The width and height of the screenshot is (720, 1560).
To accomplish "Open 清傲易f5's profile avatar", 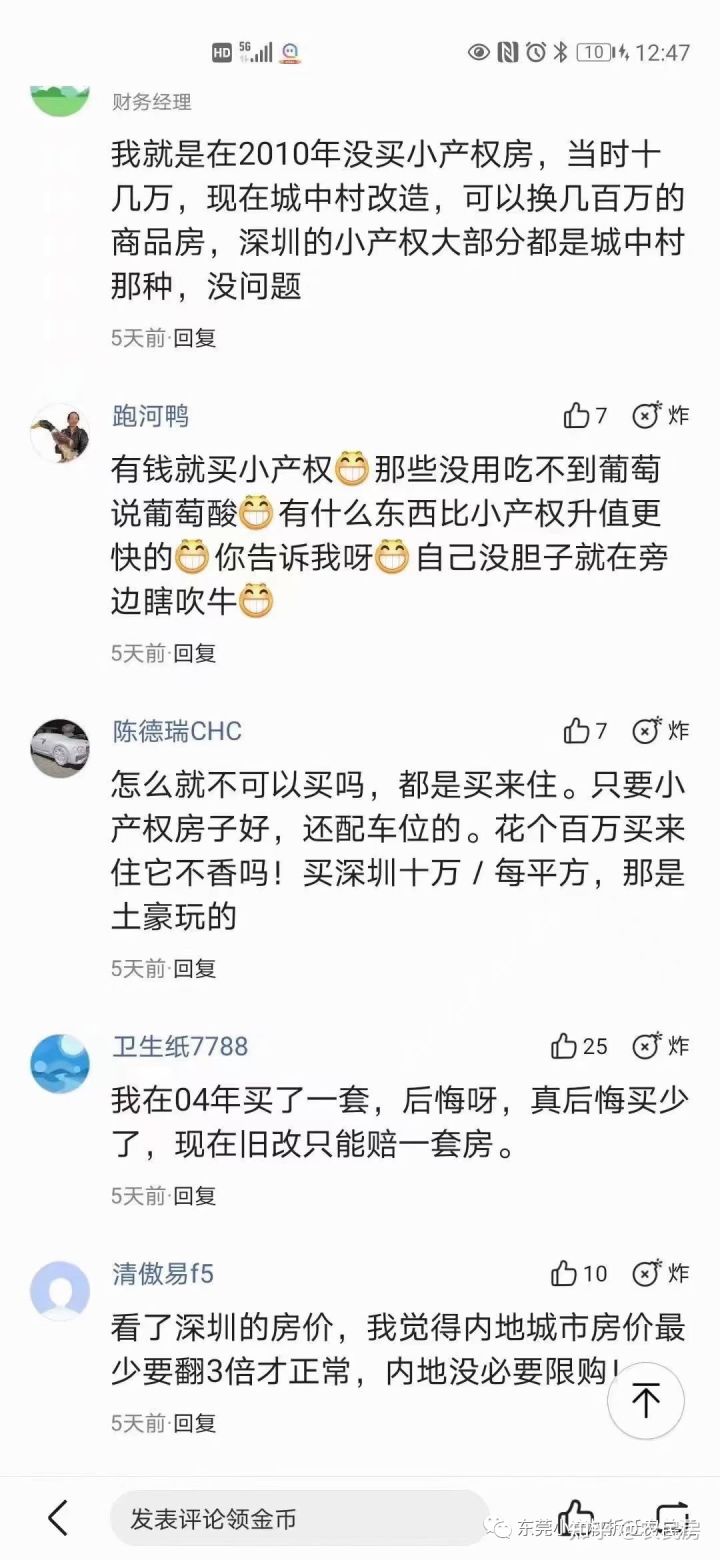I will pos(60,1290).
